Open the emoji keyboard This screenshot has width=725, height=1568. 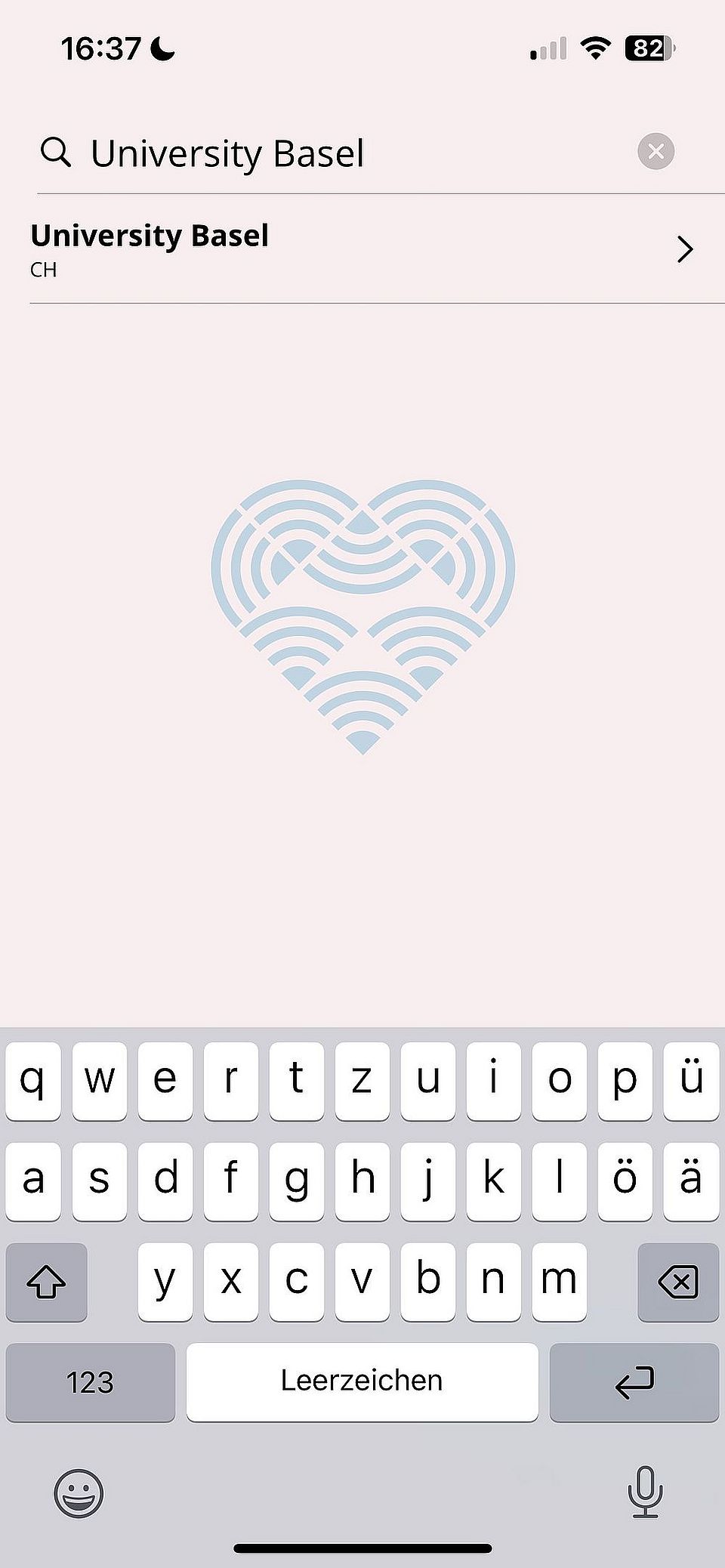click(79, 1493)
